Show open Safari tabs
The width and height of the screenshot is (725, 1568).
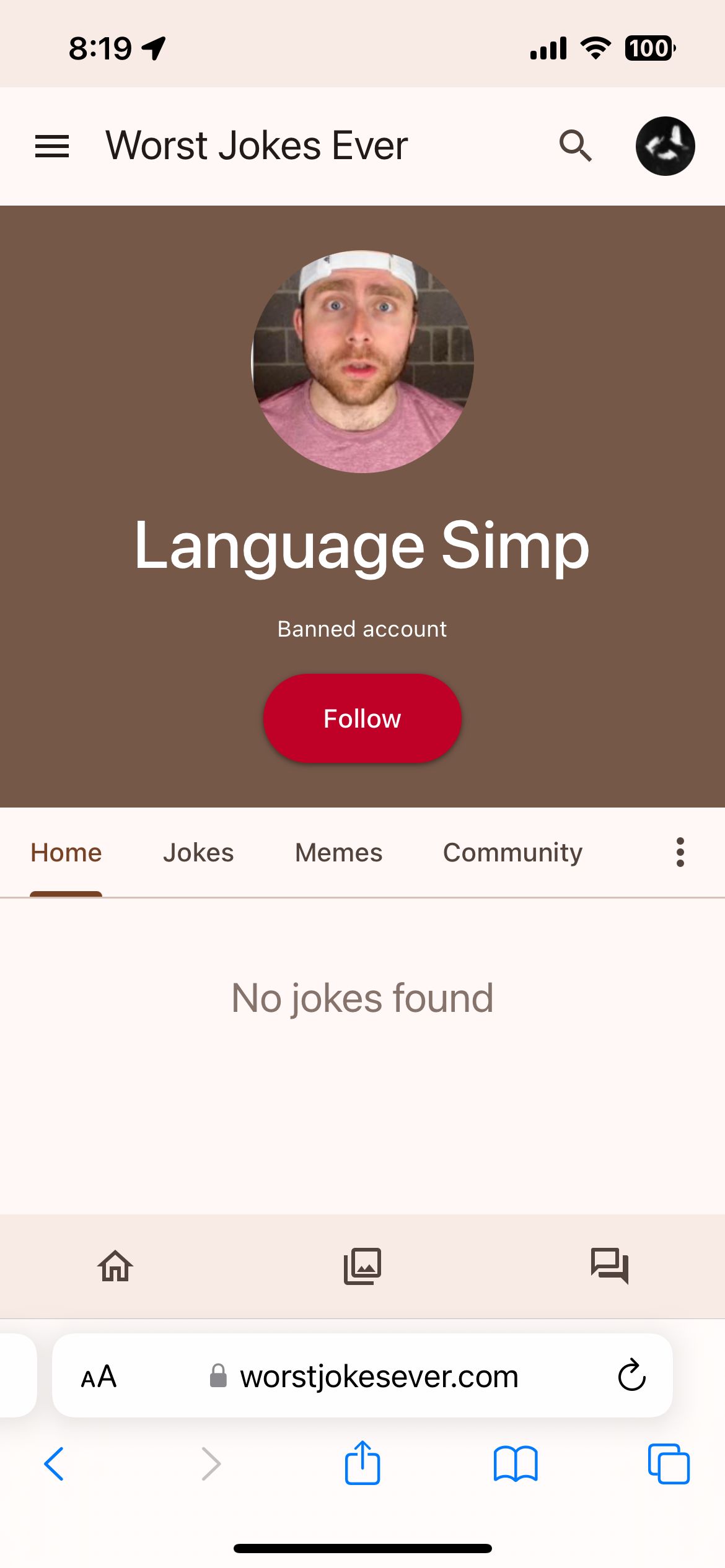pos(669,1464)
